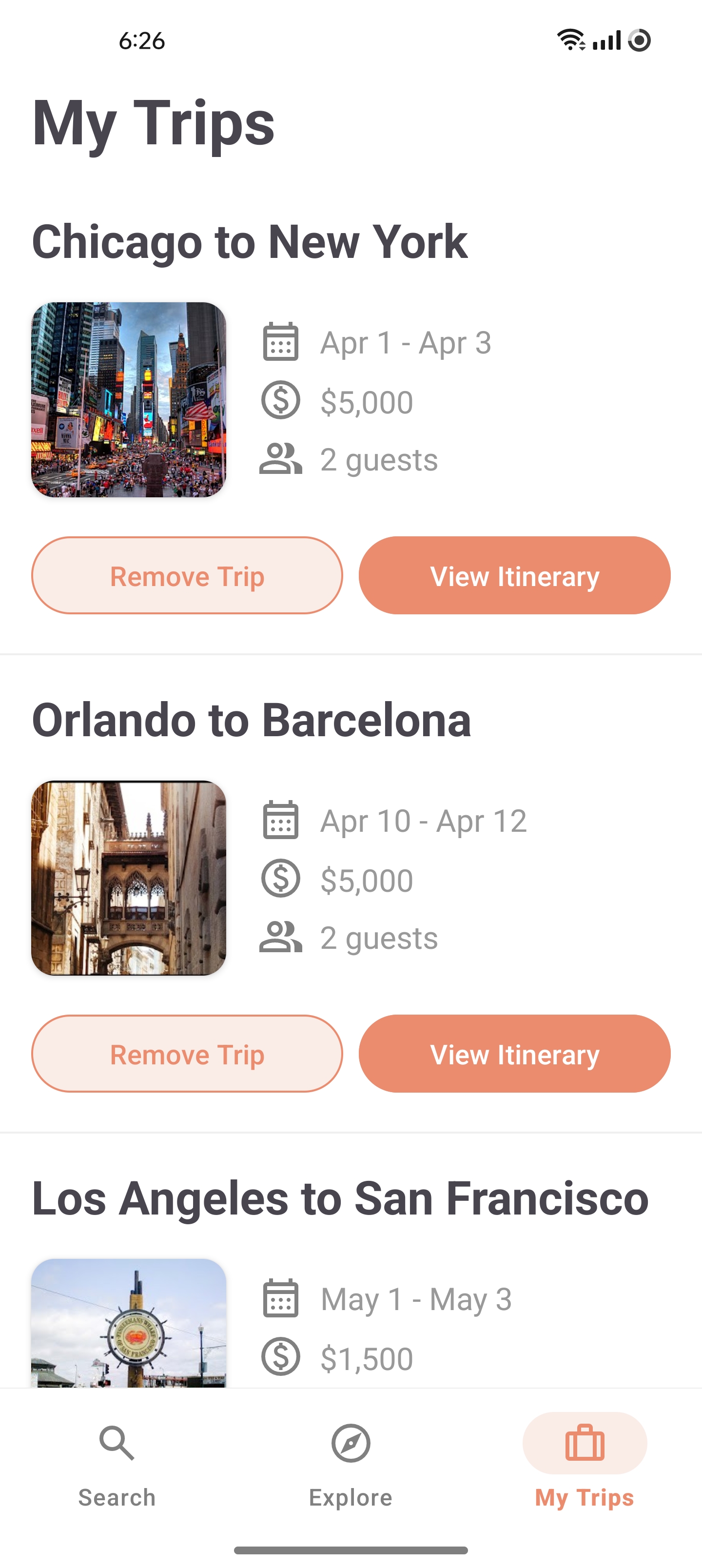Select the My Trips tab
Image resolution: width=702 pixels, height=1568 pixels.
(x=585, y=1465)
